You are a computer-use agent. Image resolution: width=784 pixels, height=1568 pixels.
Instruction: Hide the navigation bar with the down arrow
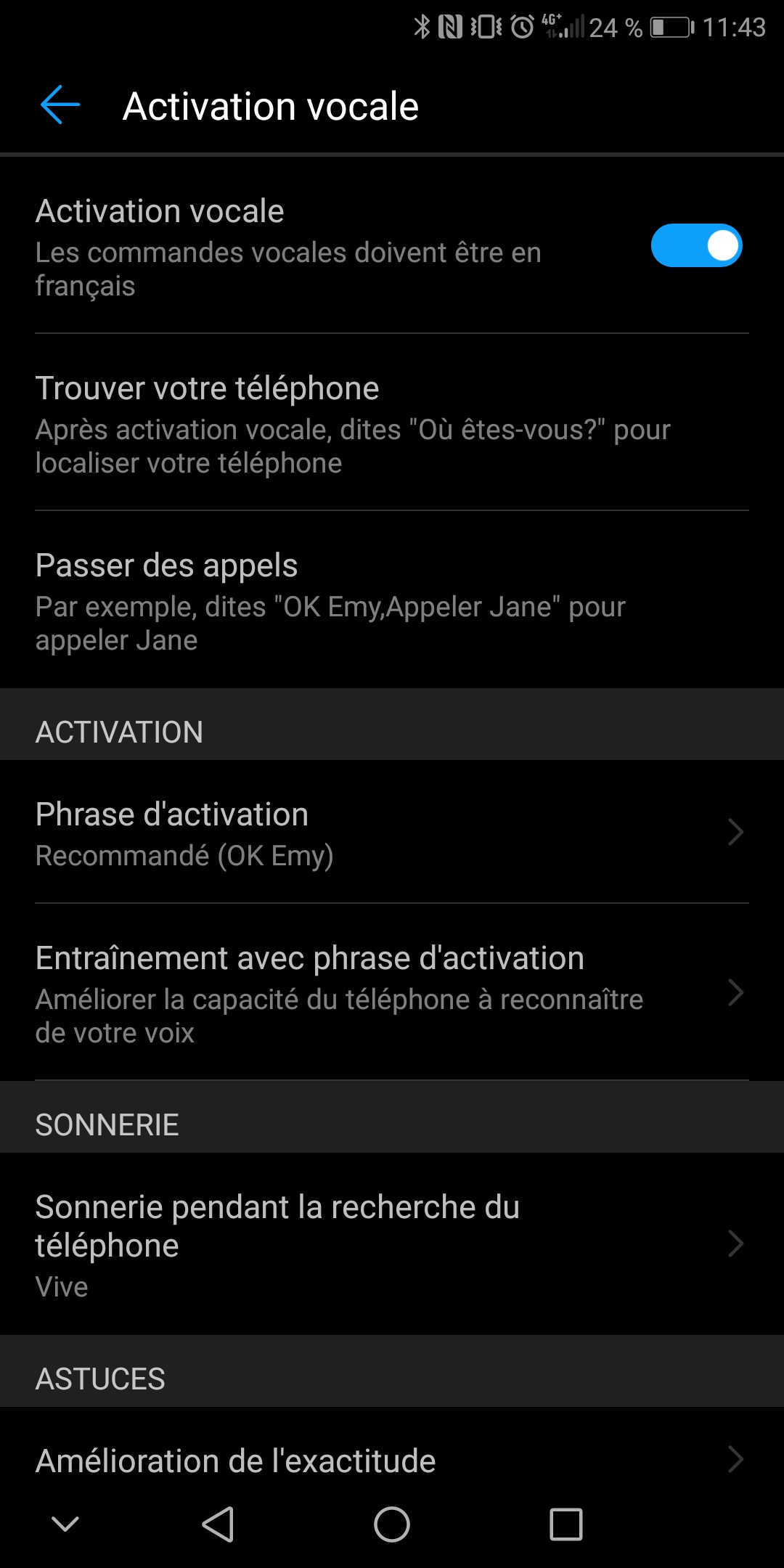coord(65,1524)
